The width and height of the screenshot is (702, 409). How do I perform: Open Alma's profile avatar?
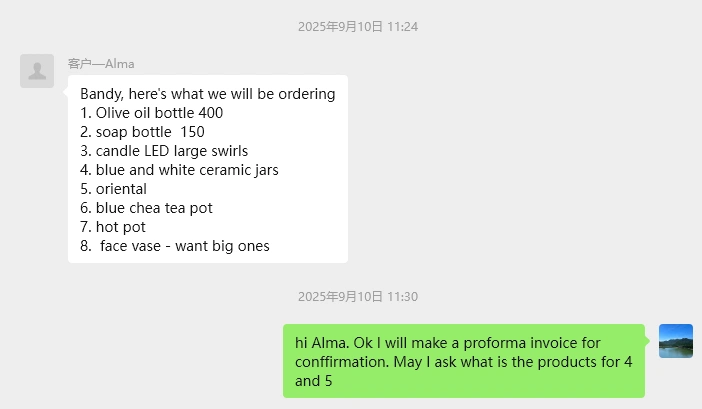coord(37,71)
